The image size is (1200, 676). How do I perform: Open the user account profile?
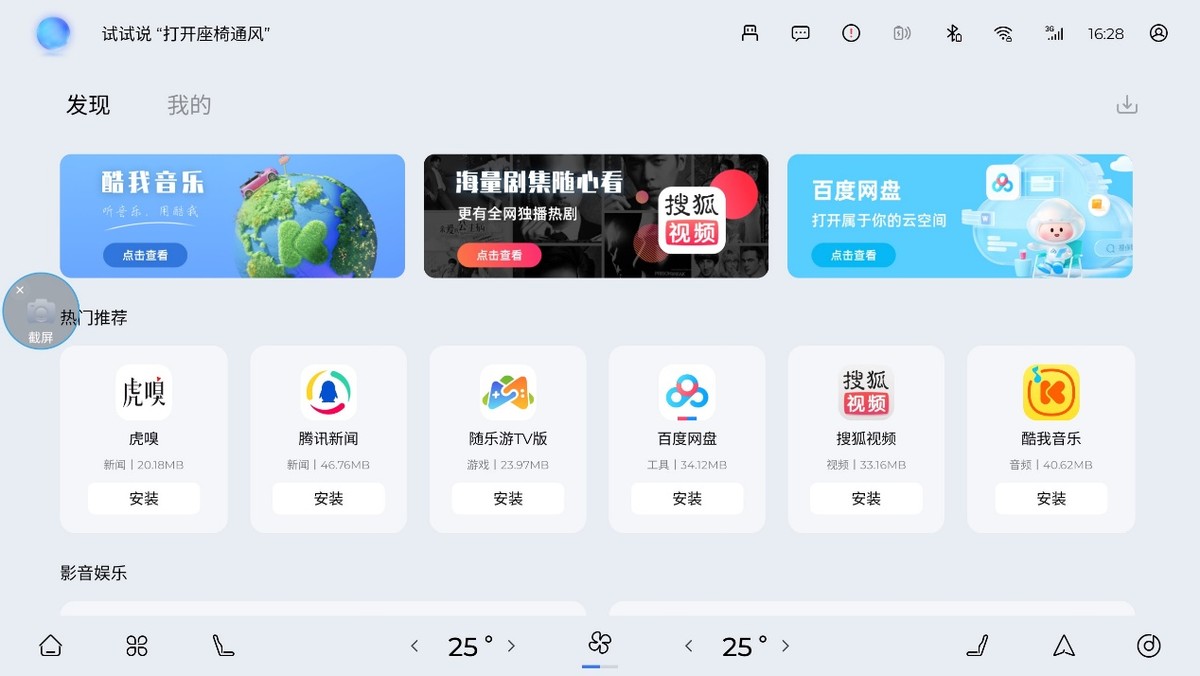pos(1158,33)
